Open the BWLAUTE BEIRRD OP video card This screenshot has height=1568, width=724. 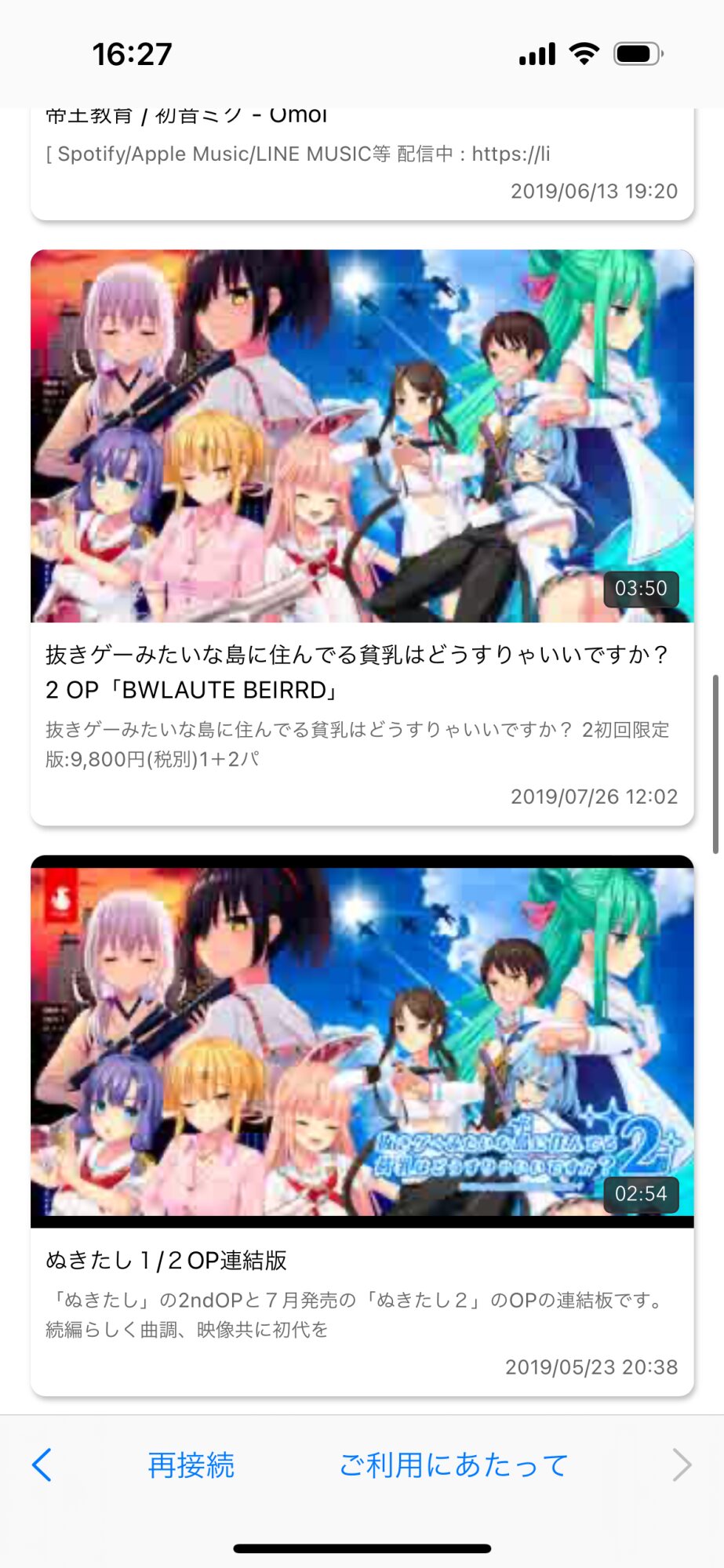coord(362,537)
